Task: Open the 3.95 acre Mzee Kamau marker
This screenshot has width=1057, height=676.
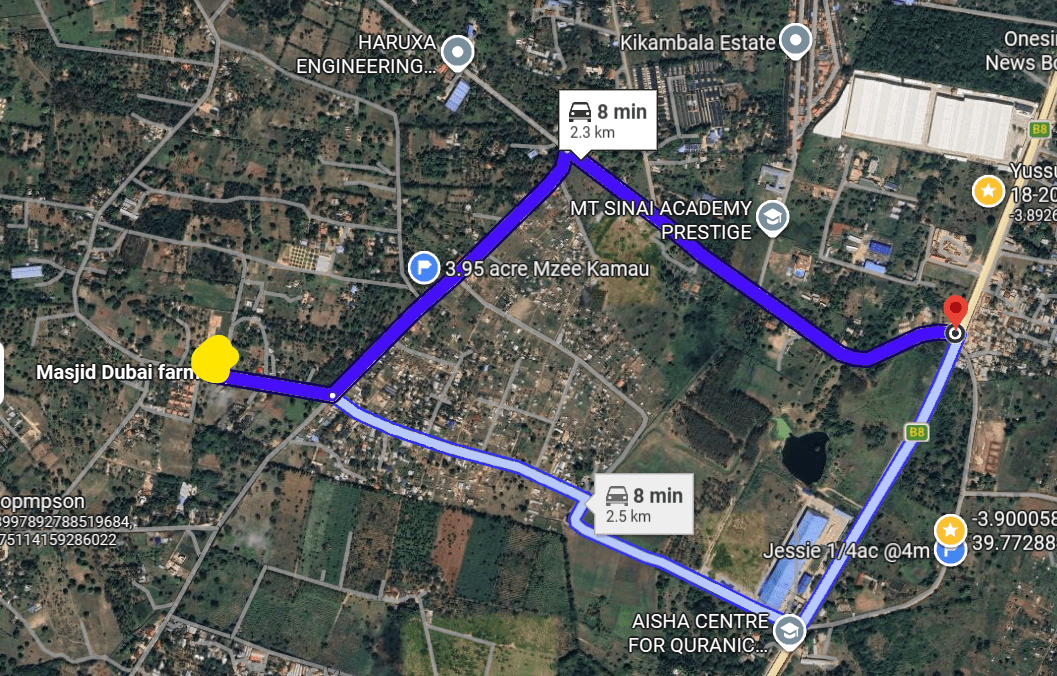Action: pyautogui.click(x=425, y=268)
